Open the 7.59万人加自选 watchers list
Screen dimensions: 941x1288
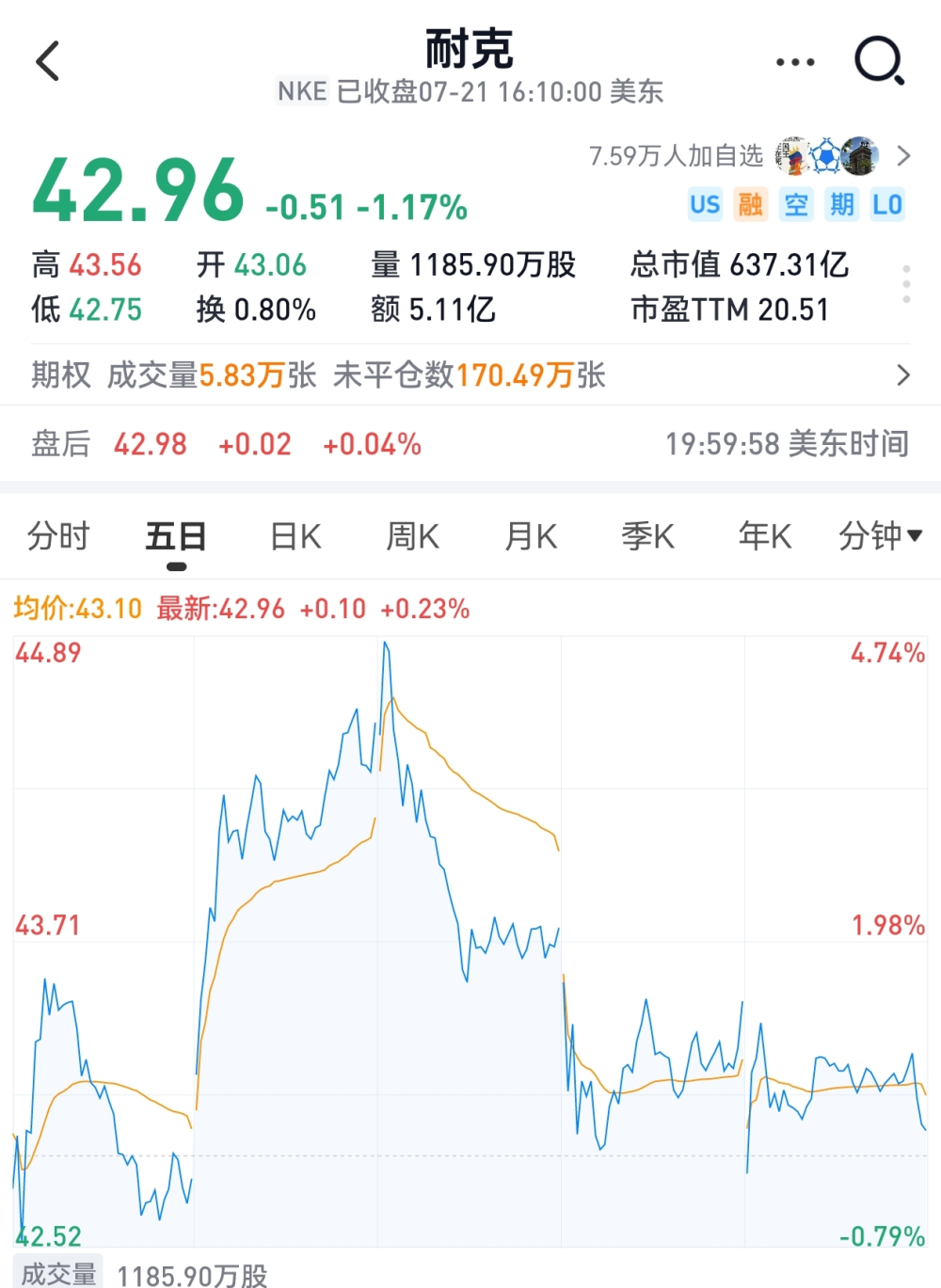pos(750,156)
